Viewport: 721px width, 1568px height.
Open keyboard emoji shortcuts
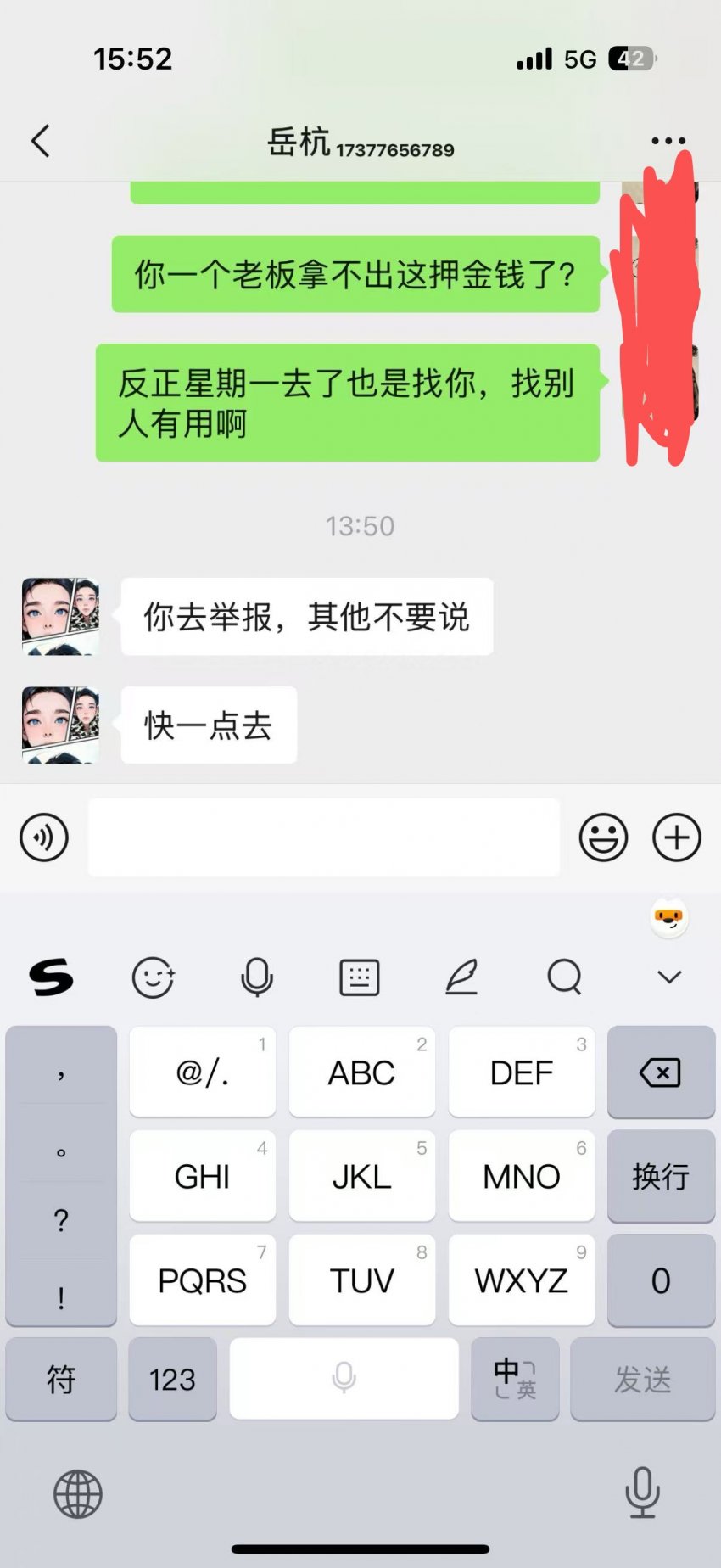tap(154, 977)
